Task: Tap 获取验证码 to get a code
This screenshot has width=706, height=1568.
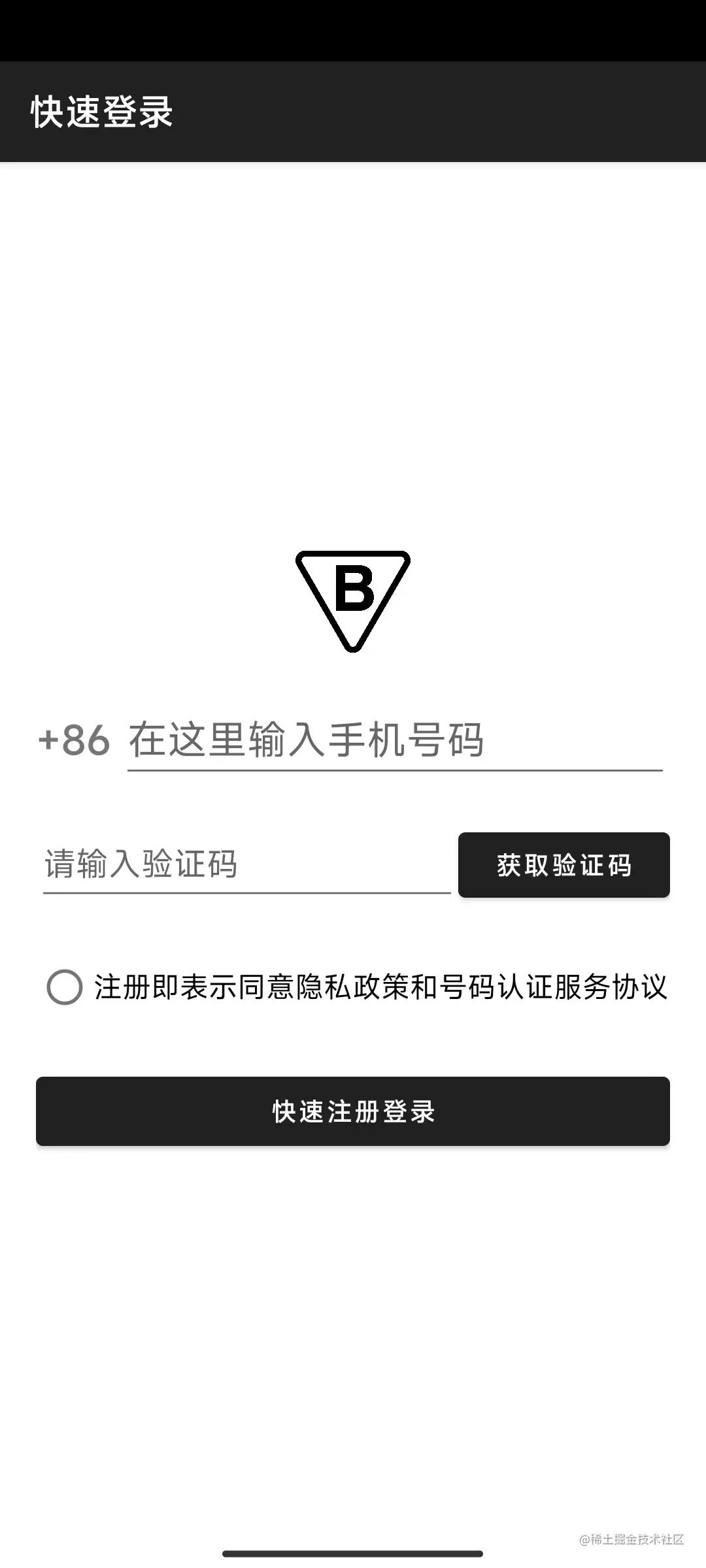Action: [x=563, y=865]
